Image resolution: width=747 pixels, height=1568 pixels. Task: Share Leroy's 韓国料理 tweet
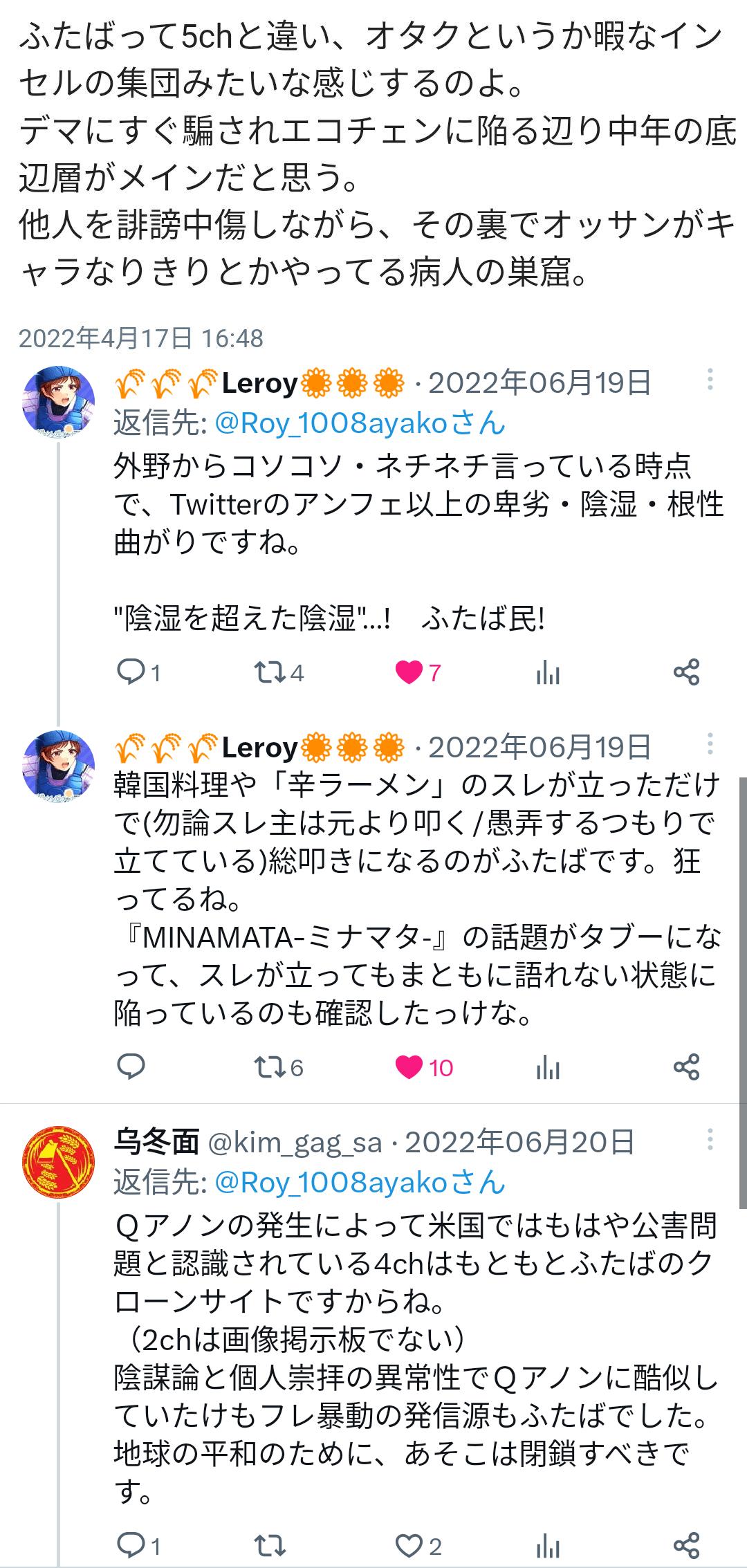point(686,1067)
